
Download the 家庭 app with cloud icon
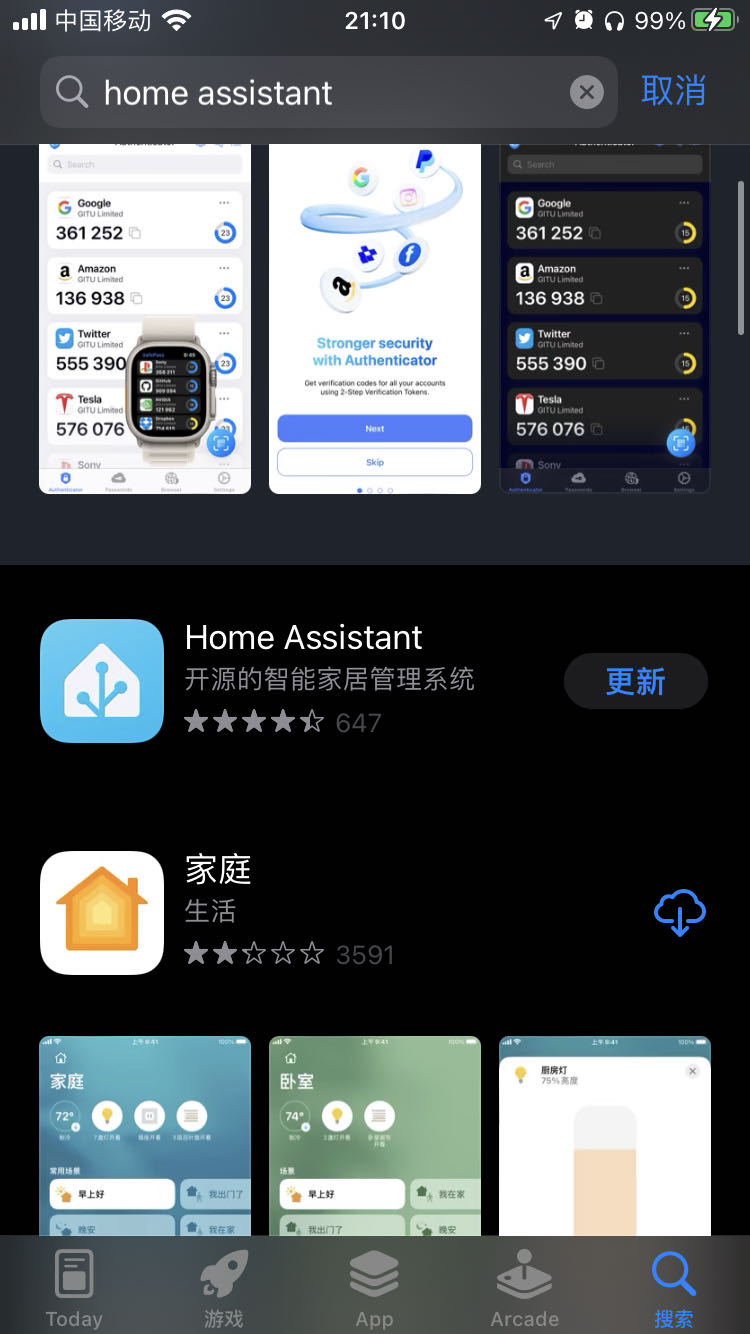point(680,913)
